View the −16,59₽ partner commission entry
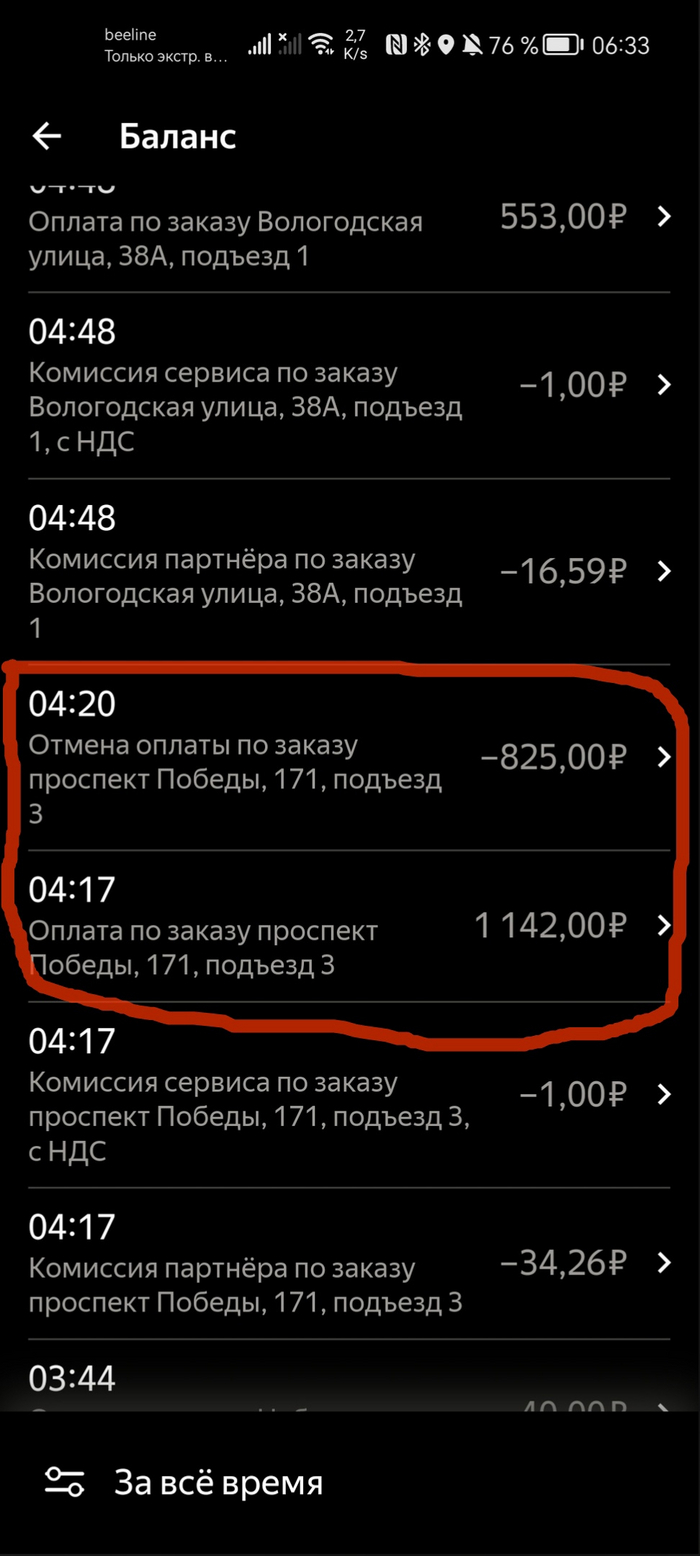Viewport: 700px width, 1556px height. (x=350, y=572)
